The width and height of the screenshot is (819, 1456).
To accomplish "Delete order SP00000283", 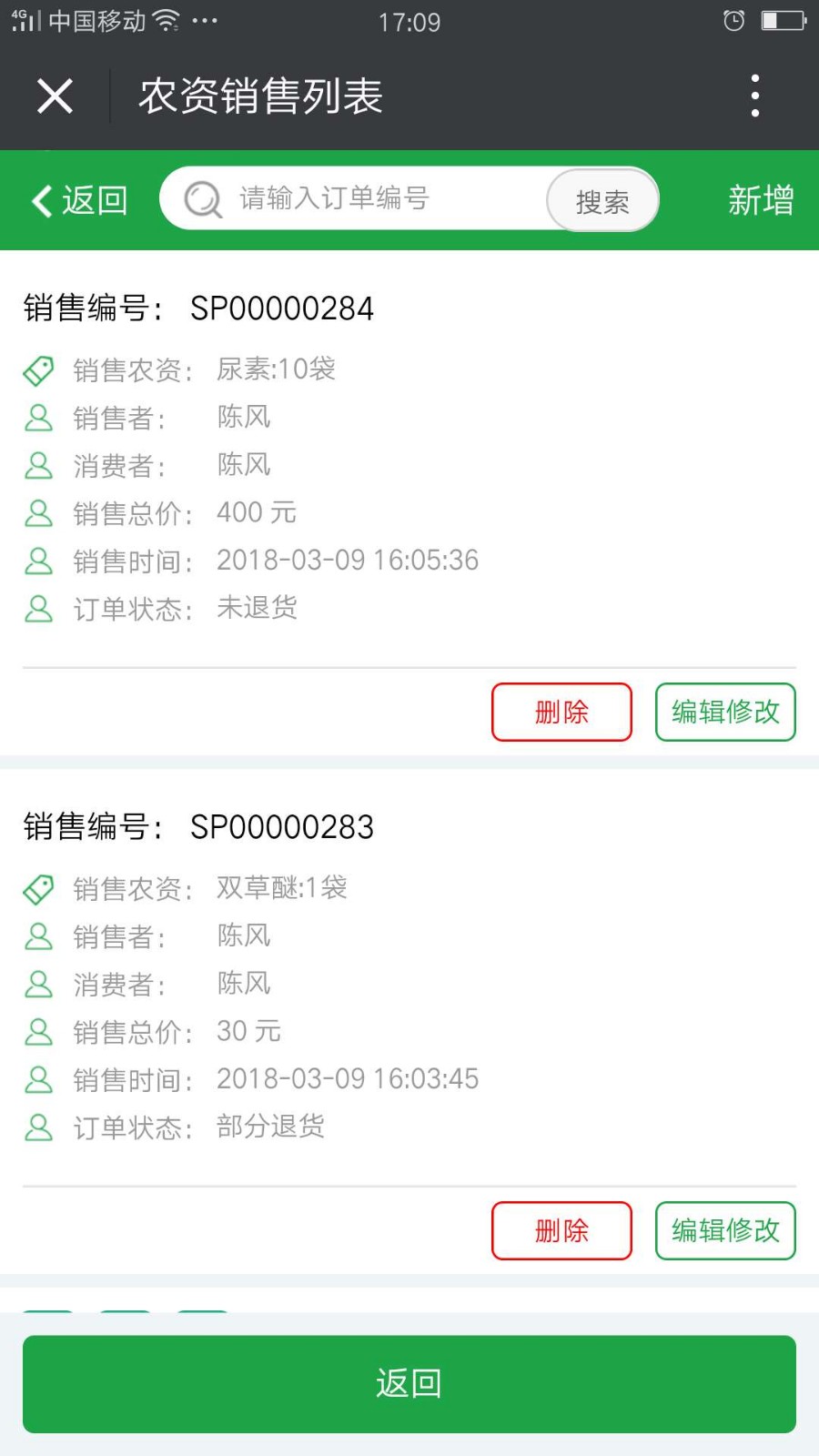I will click(561, 1230).
